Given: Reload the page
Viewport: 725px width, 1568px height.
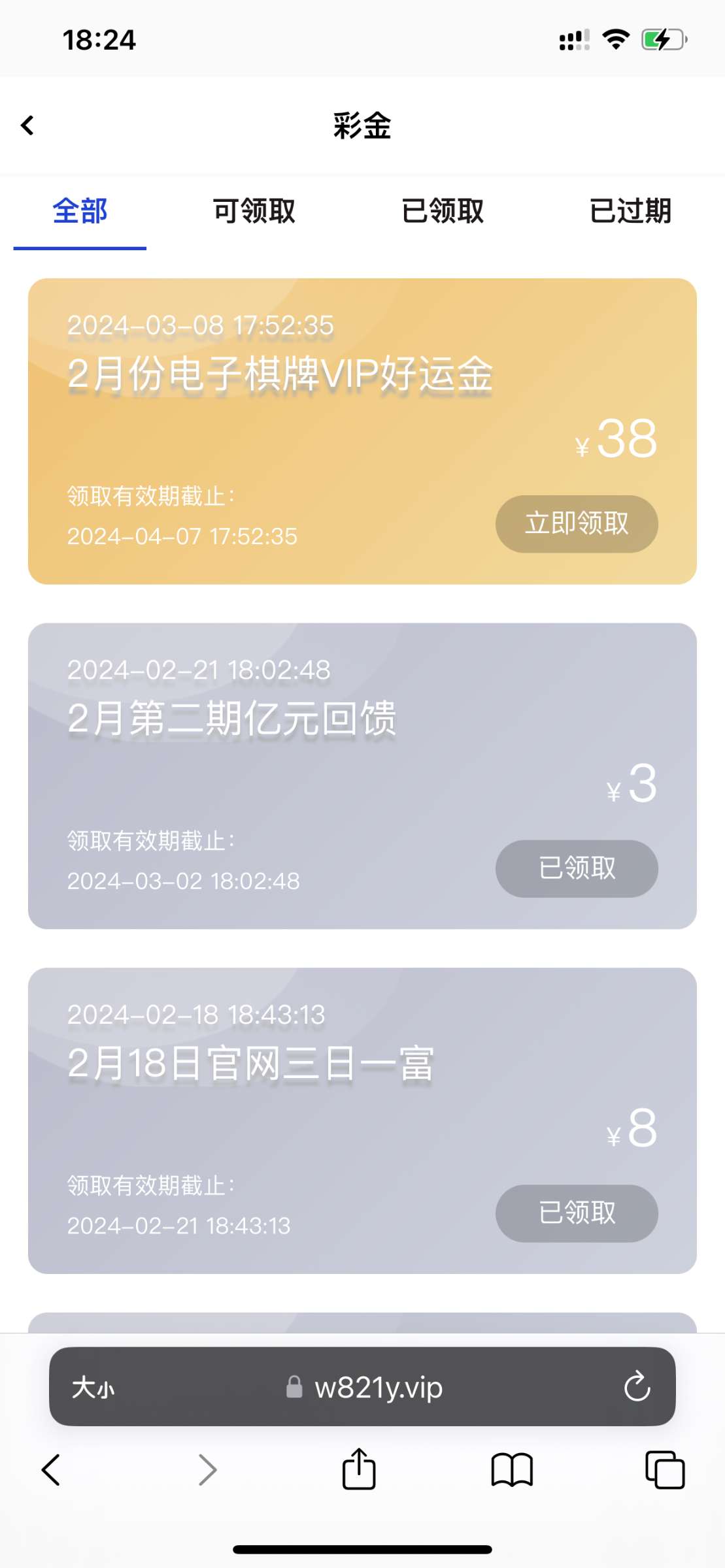Looking at the screenshot, I should click(x=637, y=1387).
